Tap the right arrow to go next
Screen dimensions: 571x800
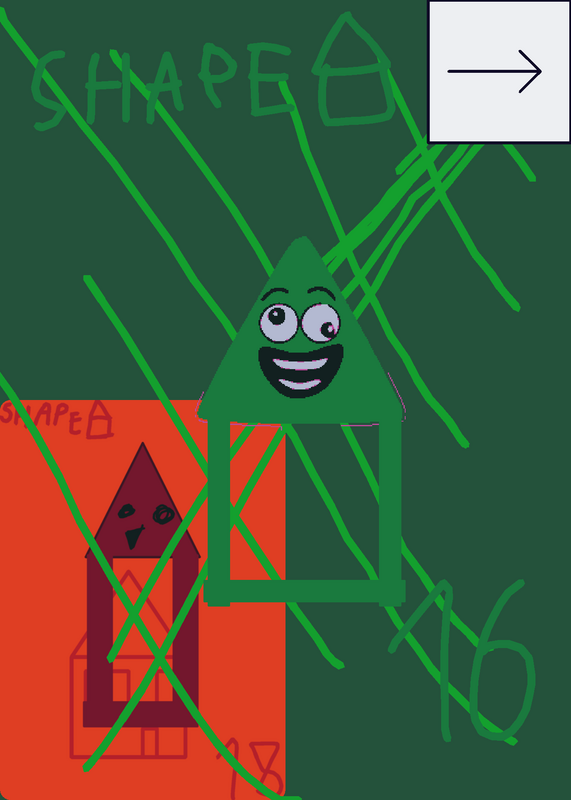(499, 71)
